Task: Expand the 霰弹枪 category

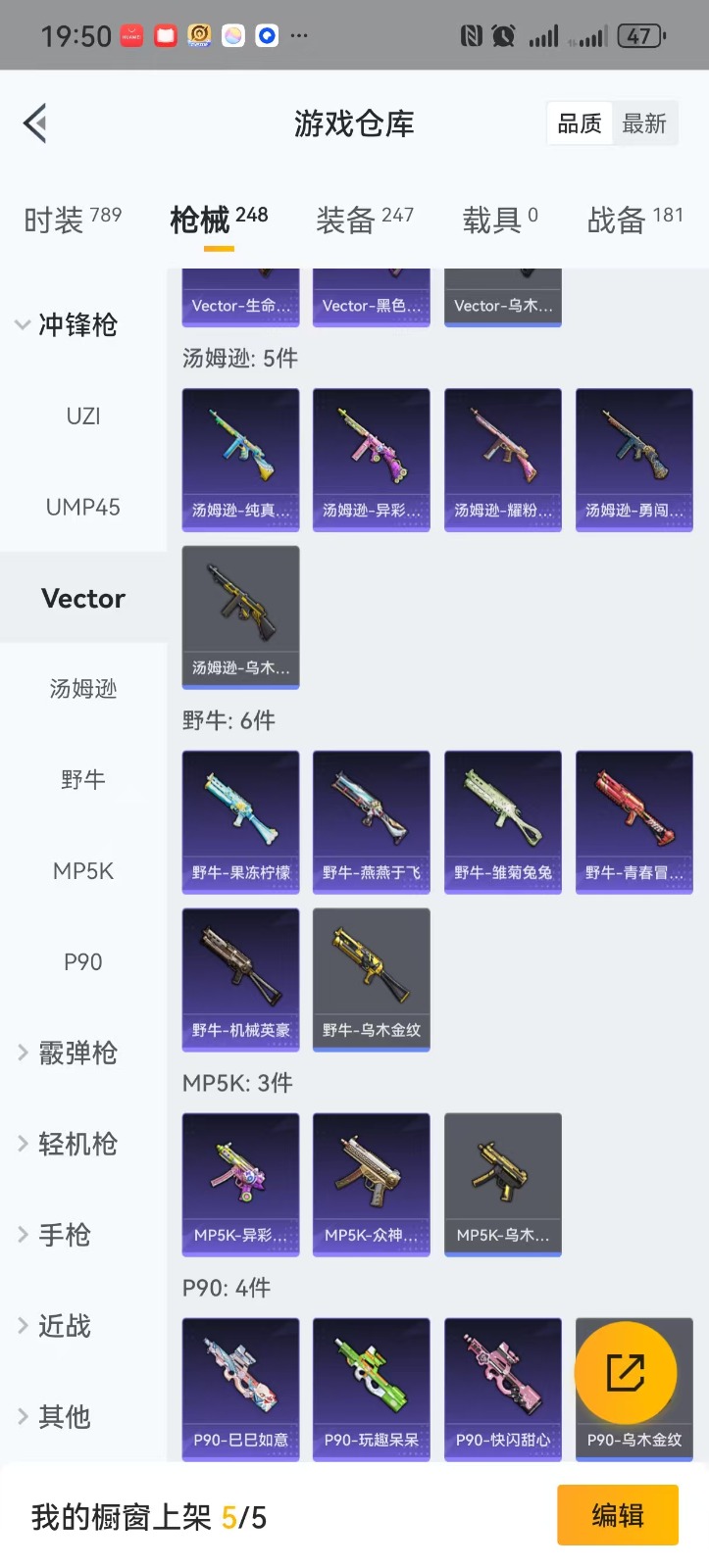Action: (x=67, y=1053)
